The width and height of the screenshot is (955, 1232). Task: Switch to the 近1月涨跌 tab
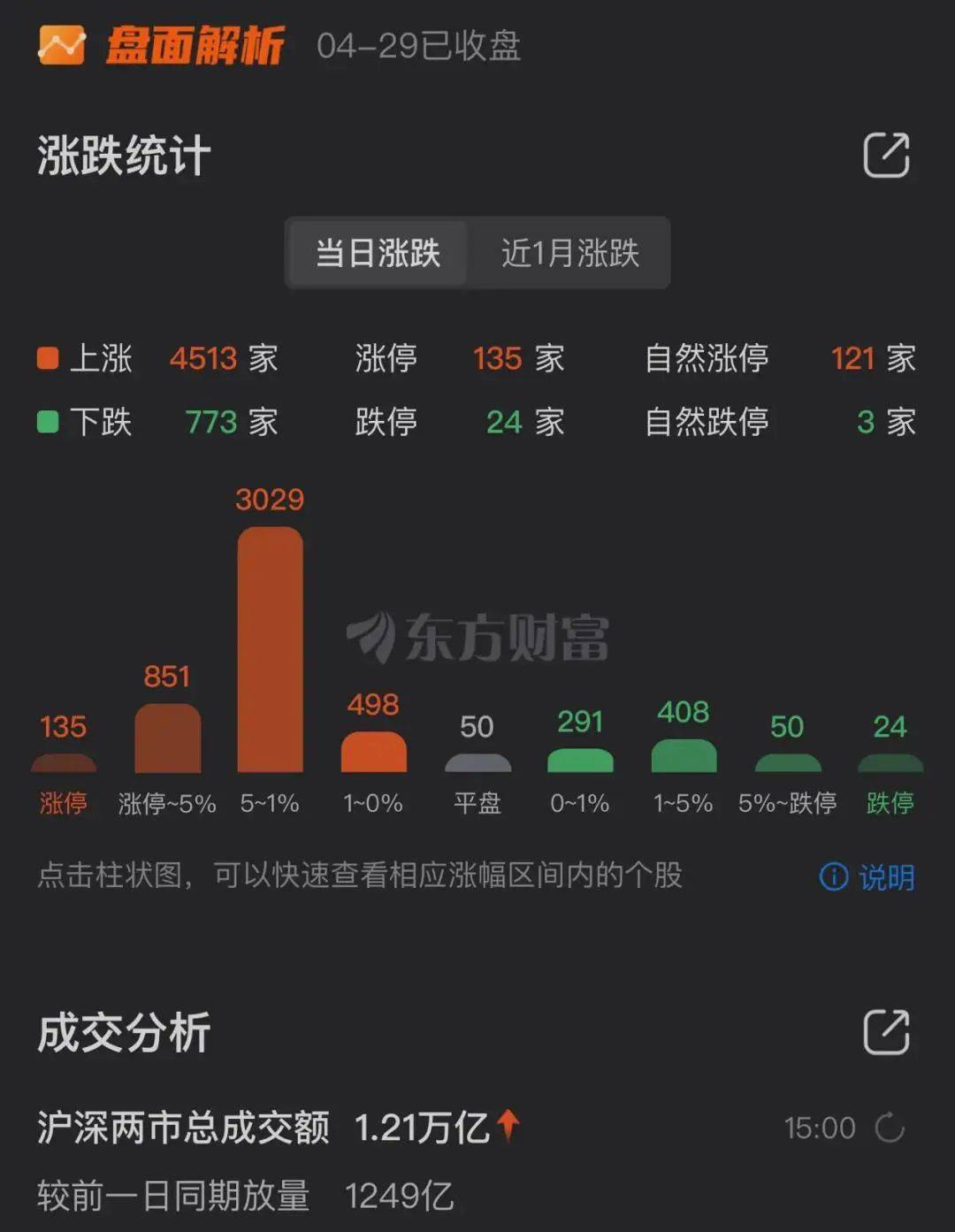click(x=569, y=254)
